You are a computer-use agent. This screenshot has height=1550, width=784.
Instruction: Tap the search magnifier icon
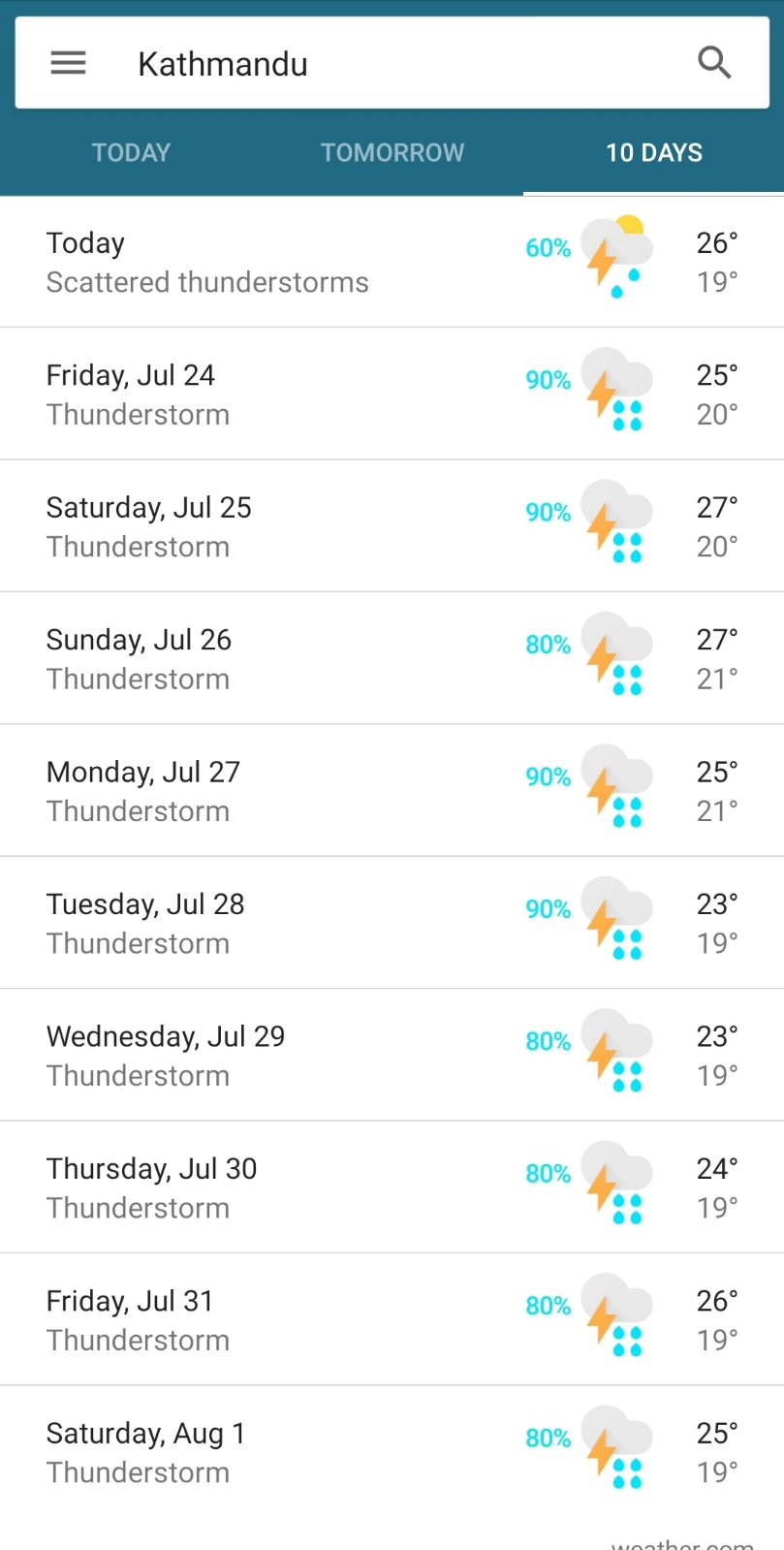(x=714, y=63)
